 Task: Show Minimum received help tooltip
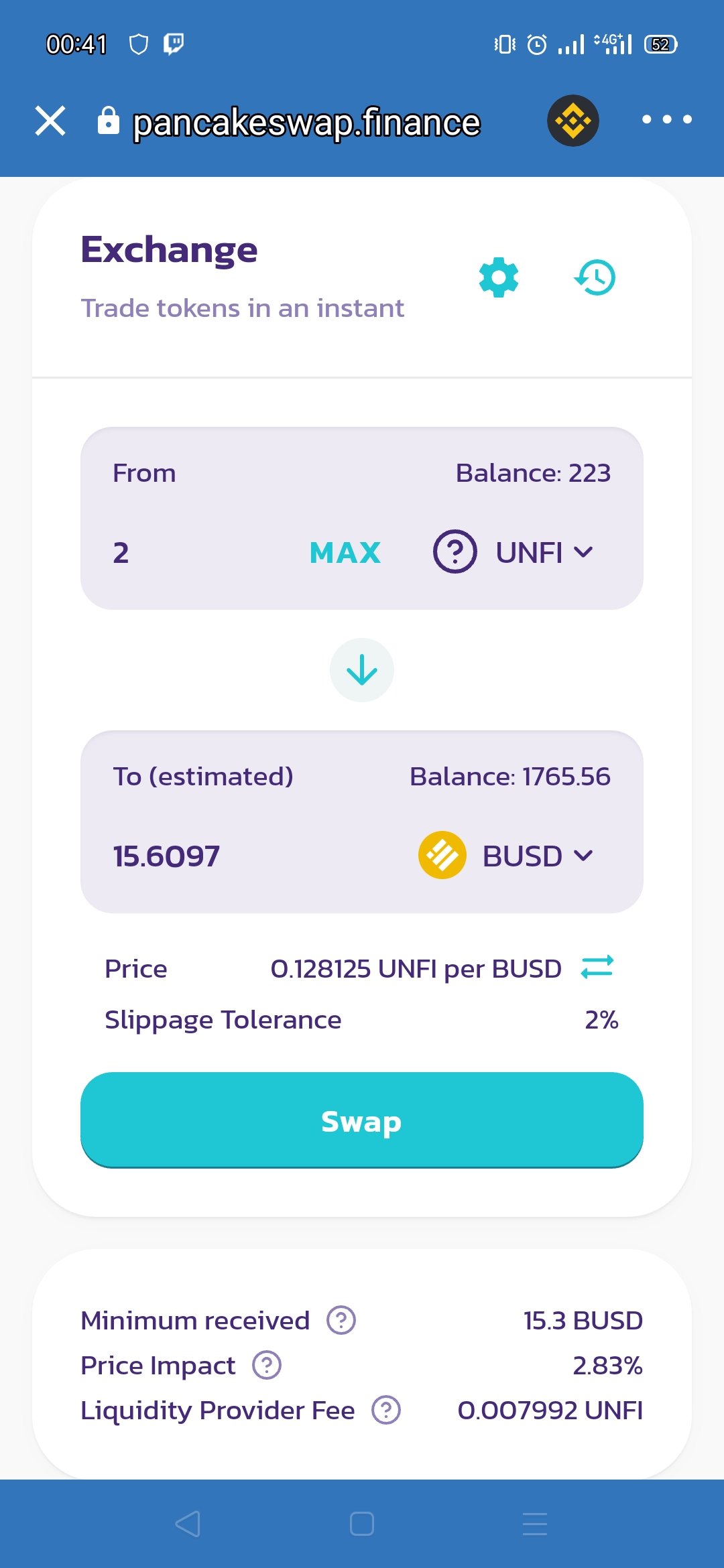[x=341, y=1320]
